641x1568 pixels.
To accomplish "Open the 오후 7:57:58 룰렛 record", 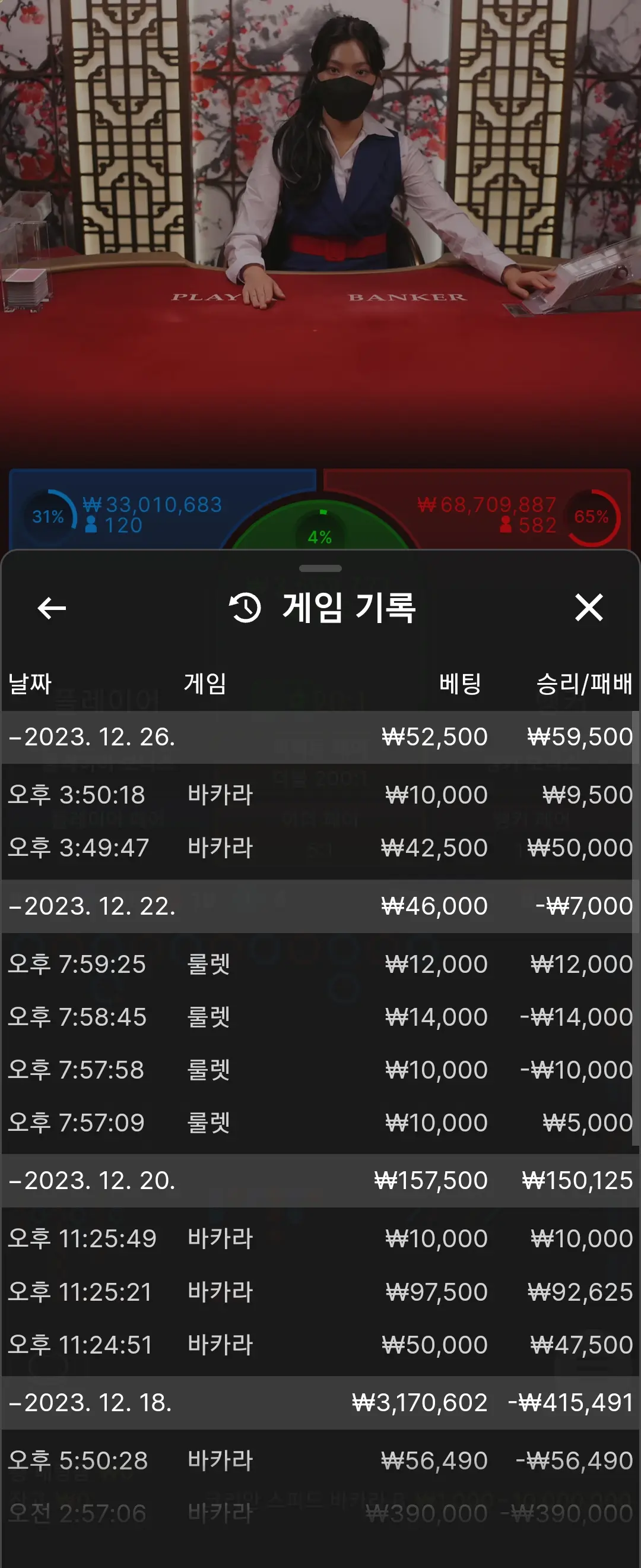I will pyautogui.click(x=316, y=1070).
